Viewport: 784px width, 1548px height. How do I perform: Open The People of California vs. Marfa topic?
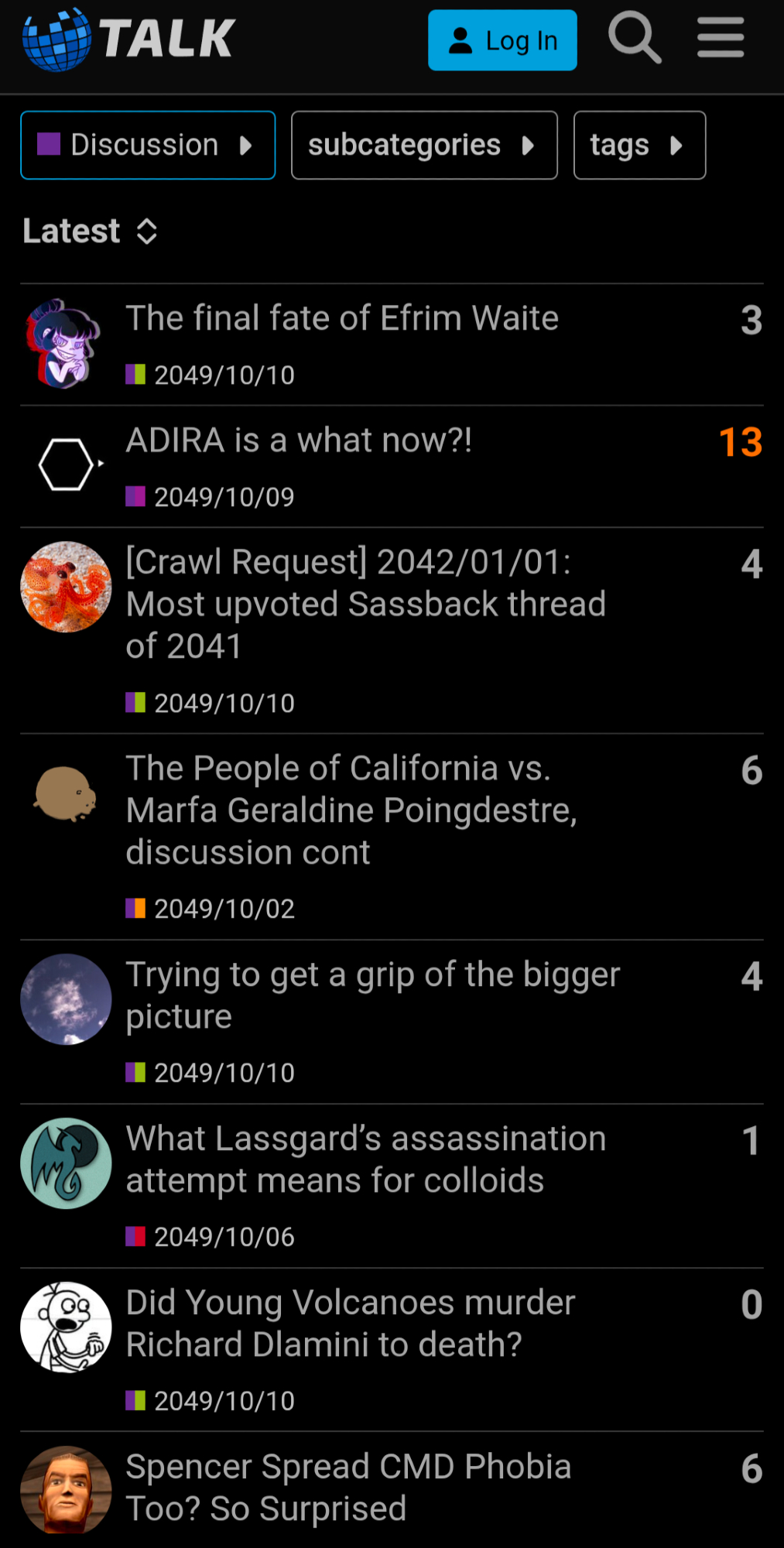point(351,810)
